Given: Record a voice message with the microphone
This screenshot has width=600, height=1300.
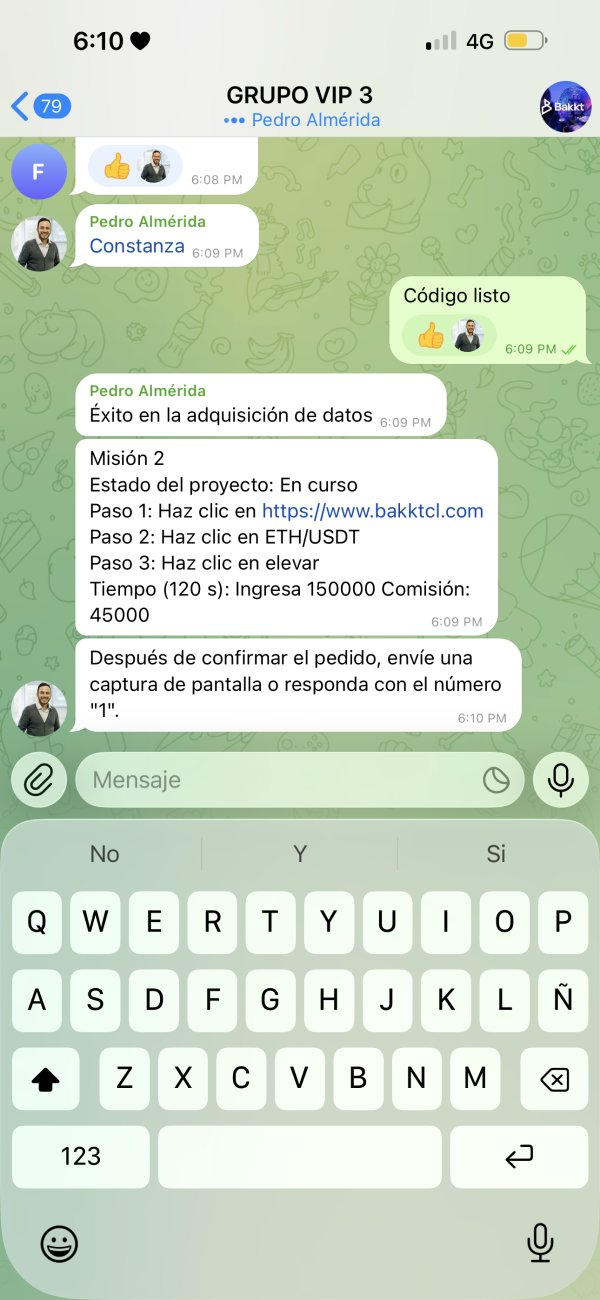Looking at the screenshot, I should pyautogui.click(x=561, y=780).
